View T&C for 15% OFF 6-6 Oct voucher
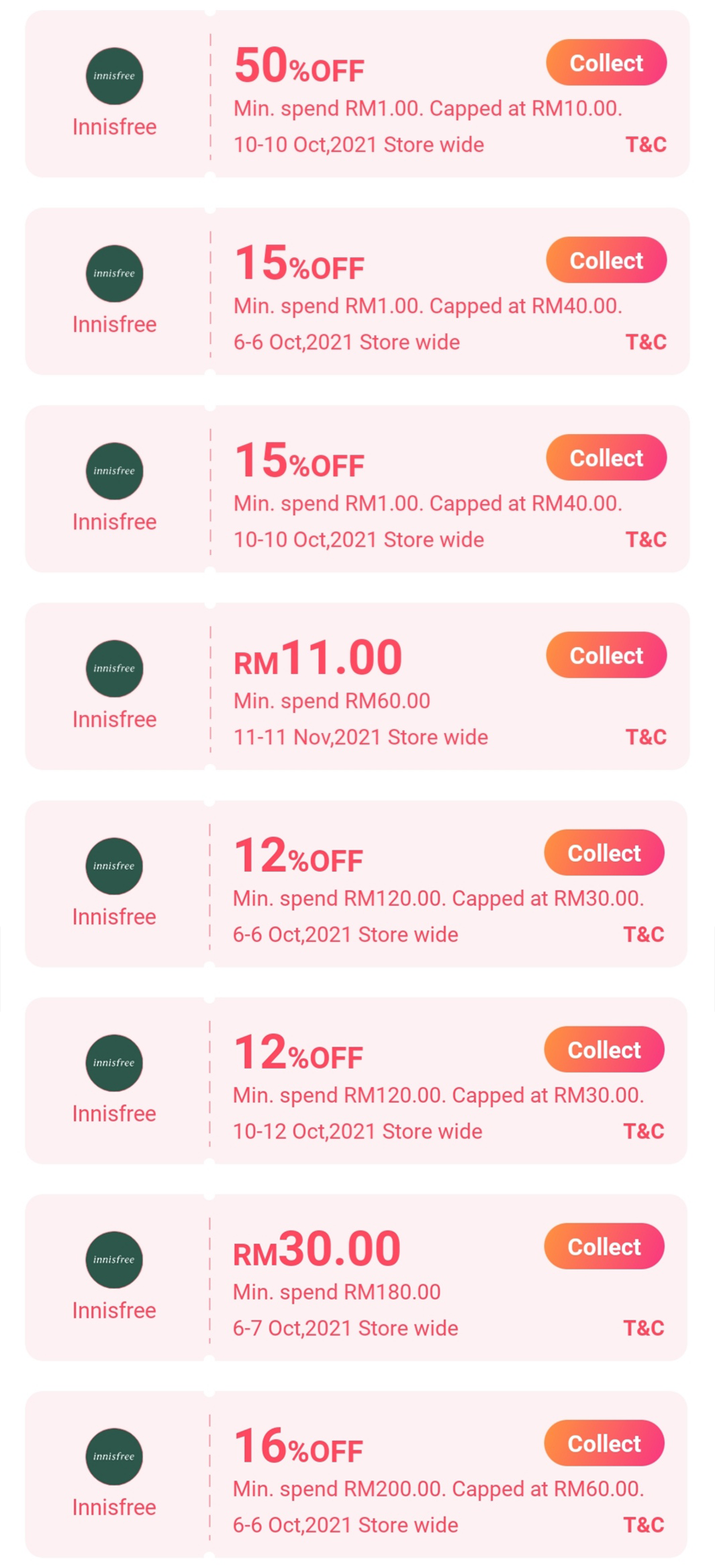The image size is (715, 1568). point(645,342)
